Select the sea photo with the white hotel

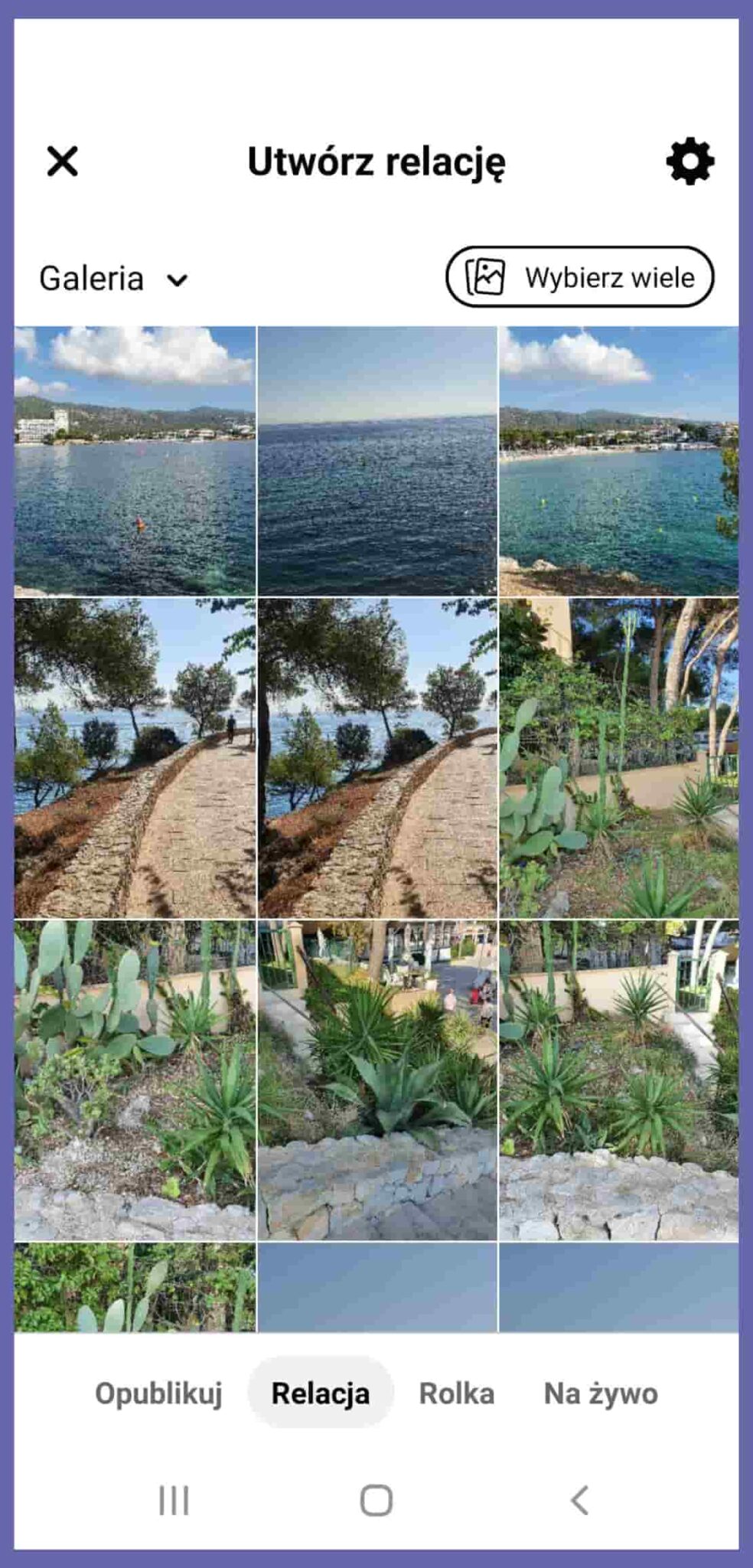(135, 461)
